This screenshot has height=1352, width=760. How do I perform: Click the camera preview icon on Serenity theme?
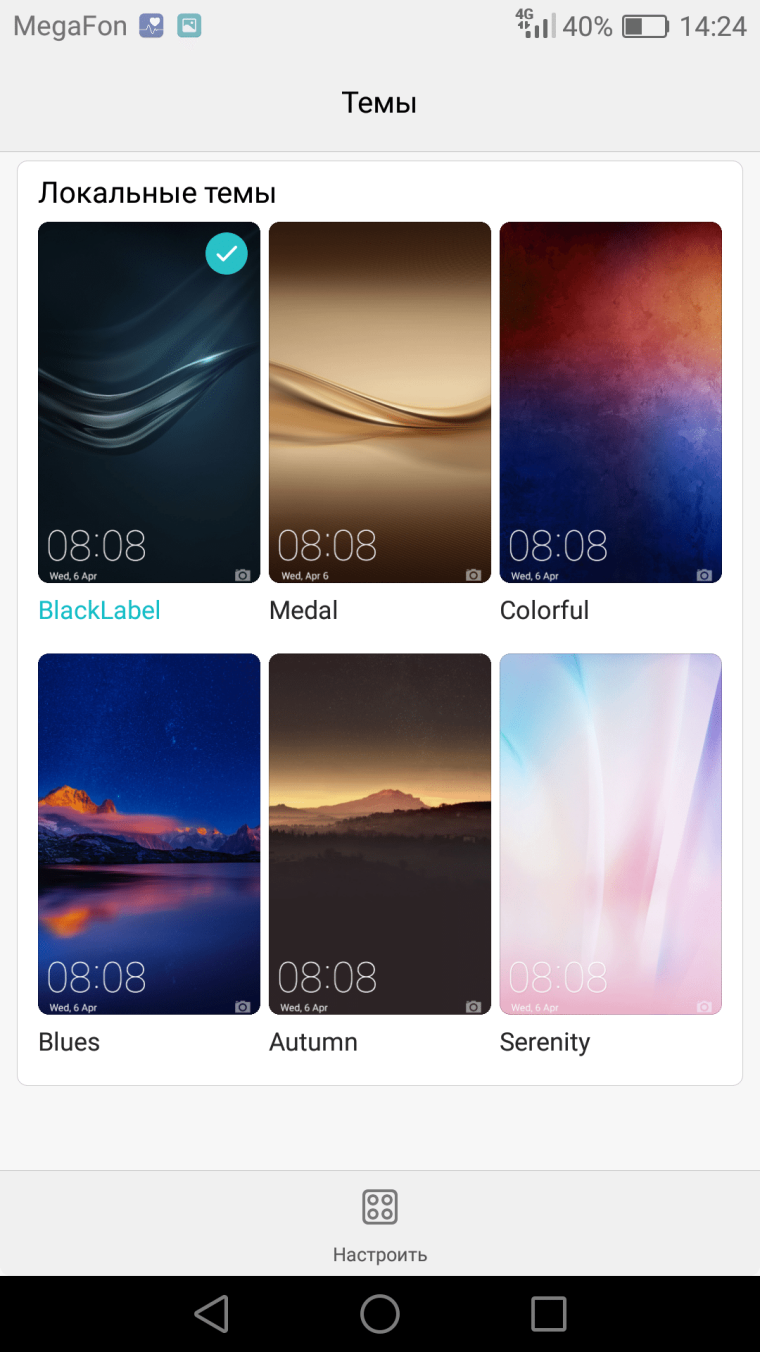(x=705, y=1006)
